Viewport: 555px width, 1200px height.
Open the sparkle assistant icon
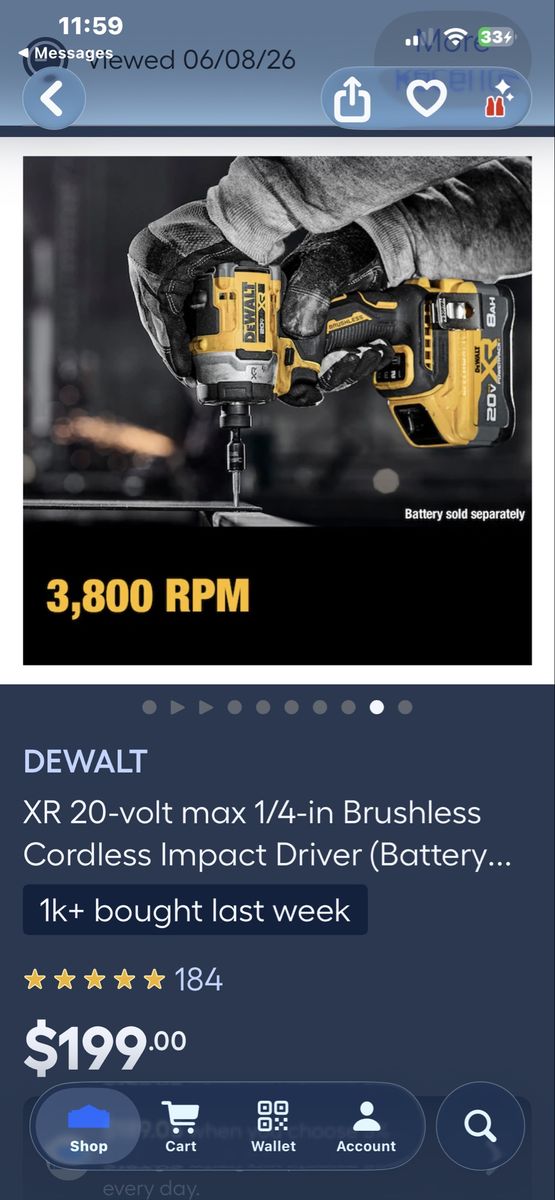tap(497, 99)
